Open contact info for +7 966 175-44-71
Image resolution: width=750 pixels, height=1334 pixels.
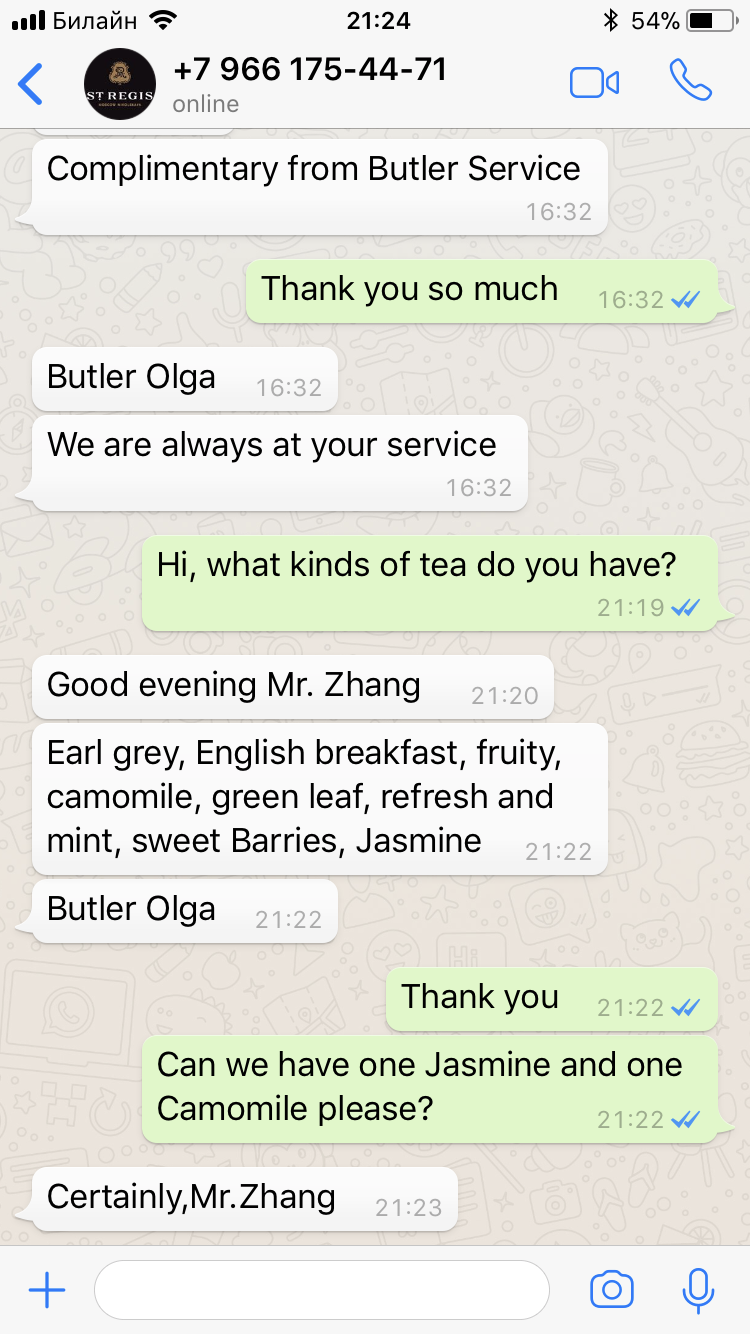click(x=310, y=84)
